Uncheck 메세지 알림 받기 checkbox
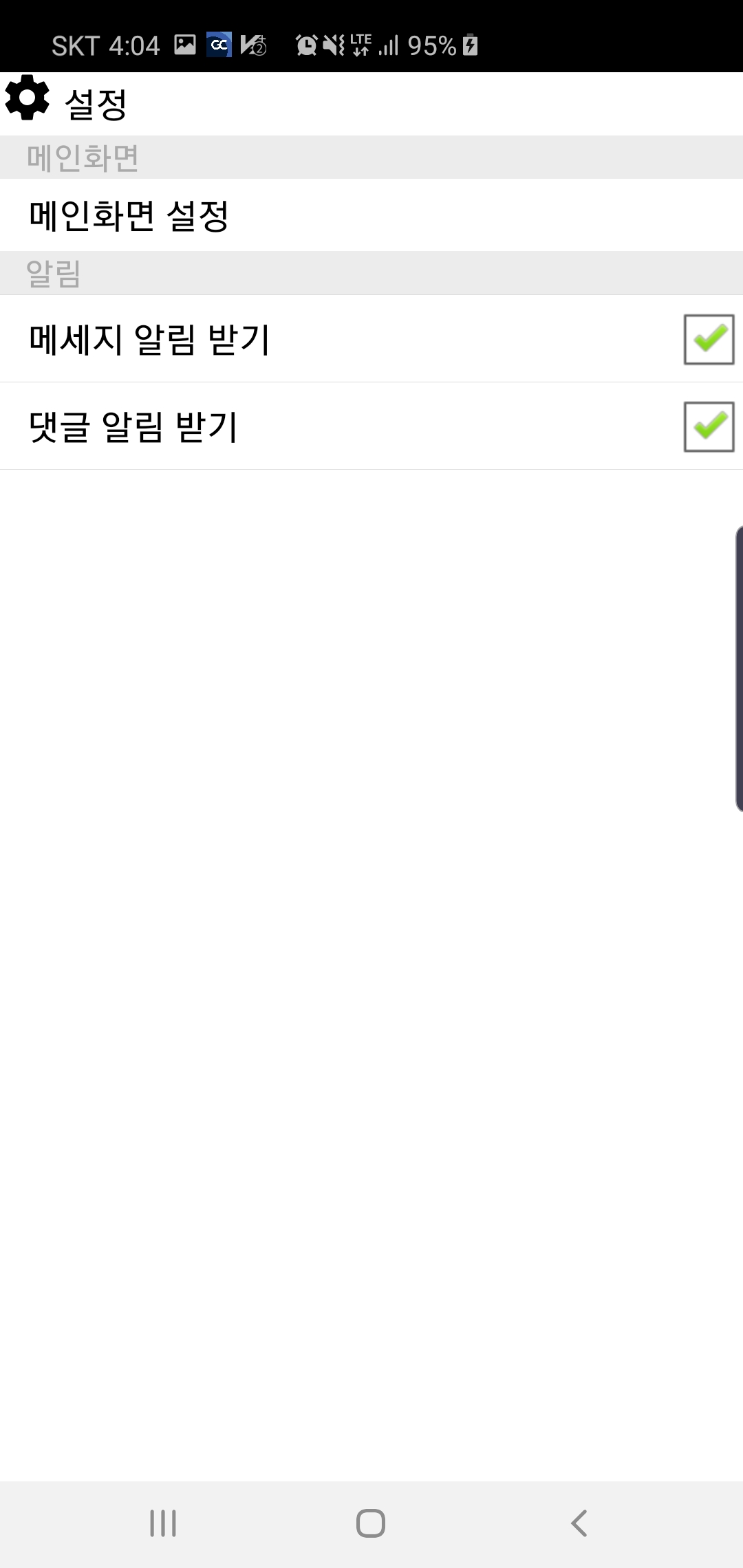Screen dimensions: 743x1568 coord(709,339)
